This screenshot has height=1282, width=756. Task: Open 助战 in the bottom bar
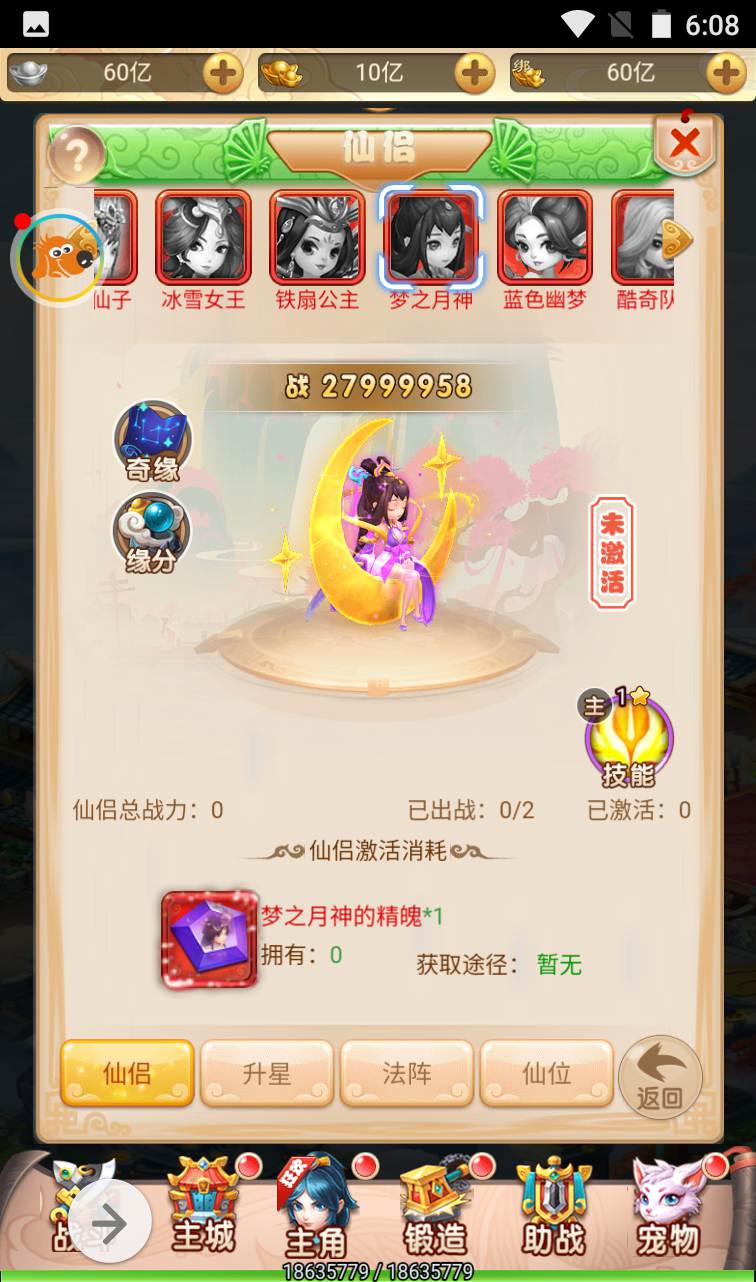tap(553, 1207)
